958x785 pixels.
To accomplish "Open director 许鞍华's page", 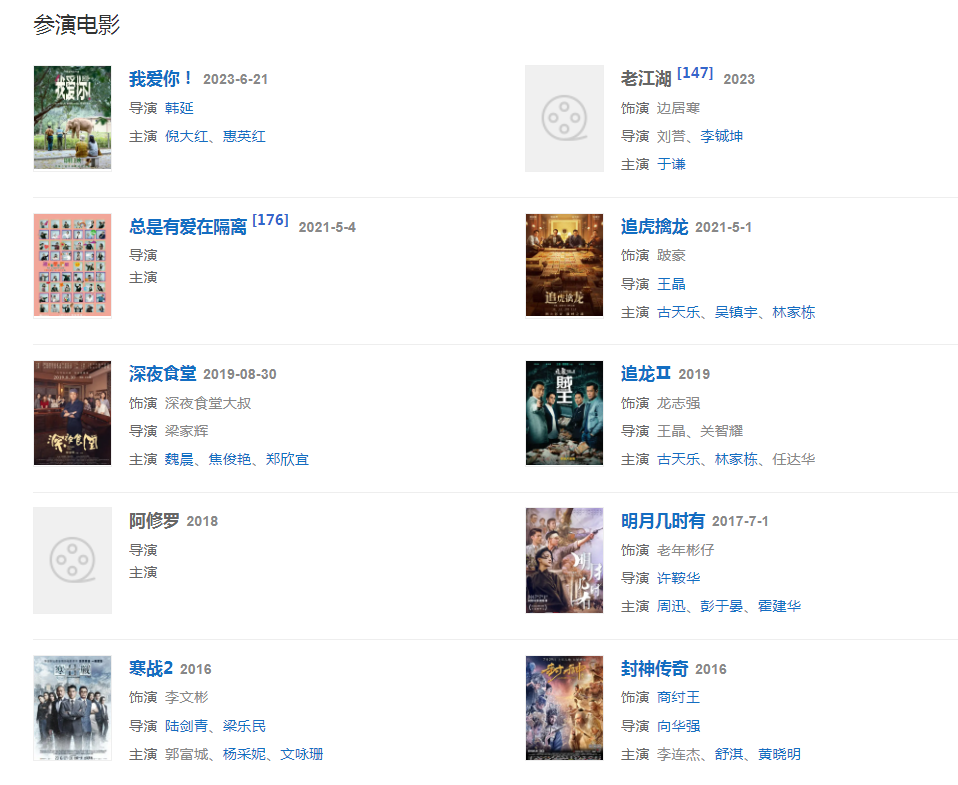I will click(x=678, y=578).
